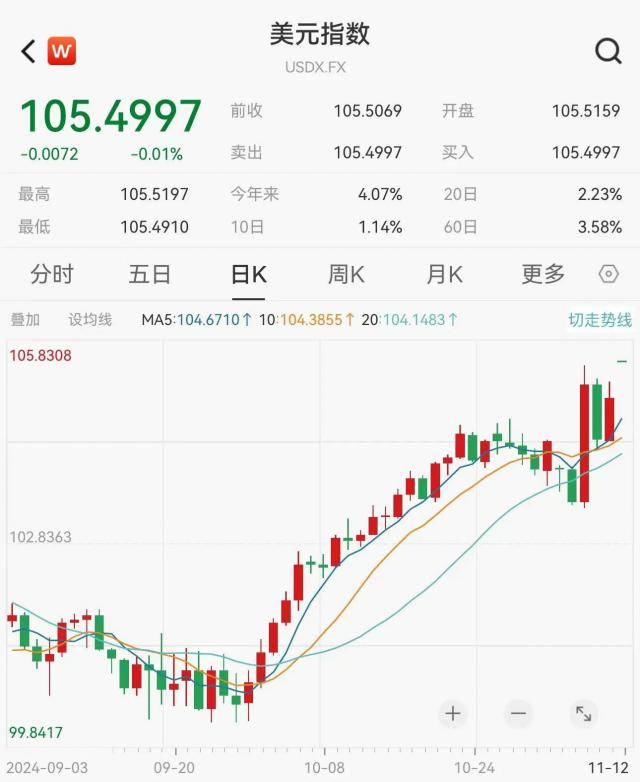
Task: Zoom out the chart with minus
Action: [x=518, y=713]
